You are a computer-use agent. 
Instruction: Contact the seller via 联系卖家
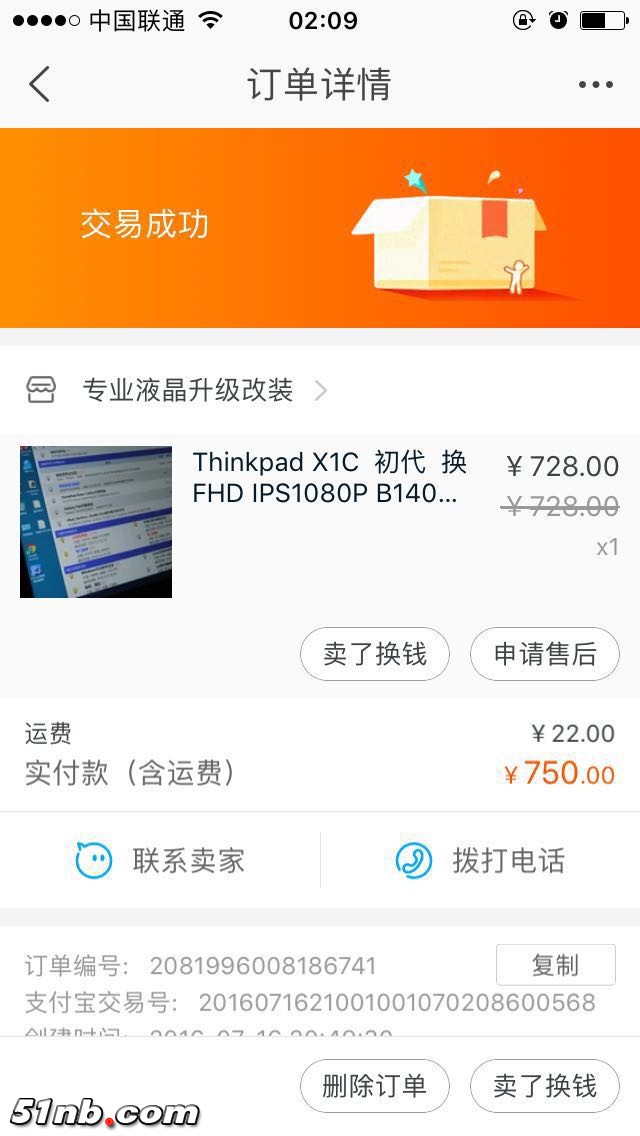click(x=161, y=860)
